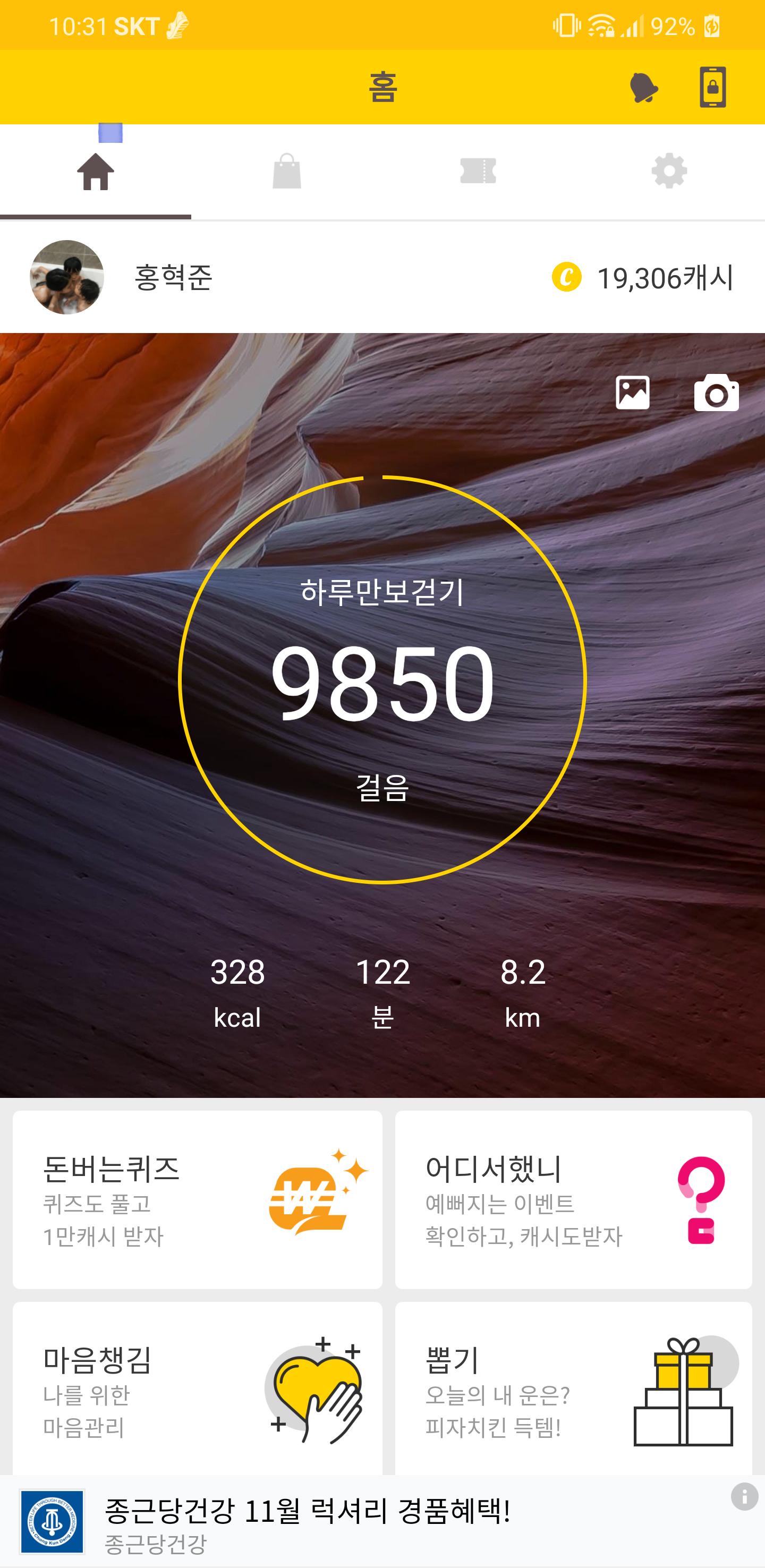The image size is (765, 1568).
Task: Tap the 9850 걸음 step counter circle
Action: [382, 679]
